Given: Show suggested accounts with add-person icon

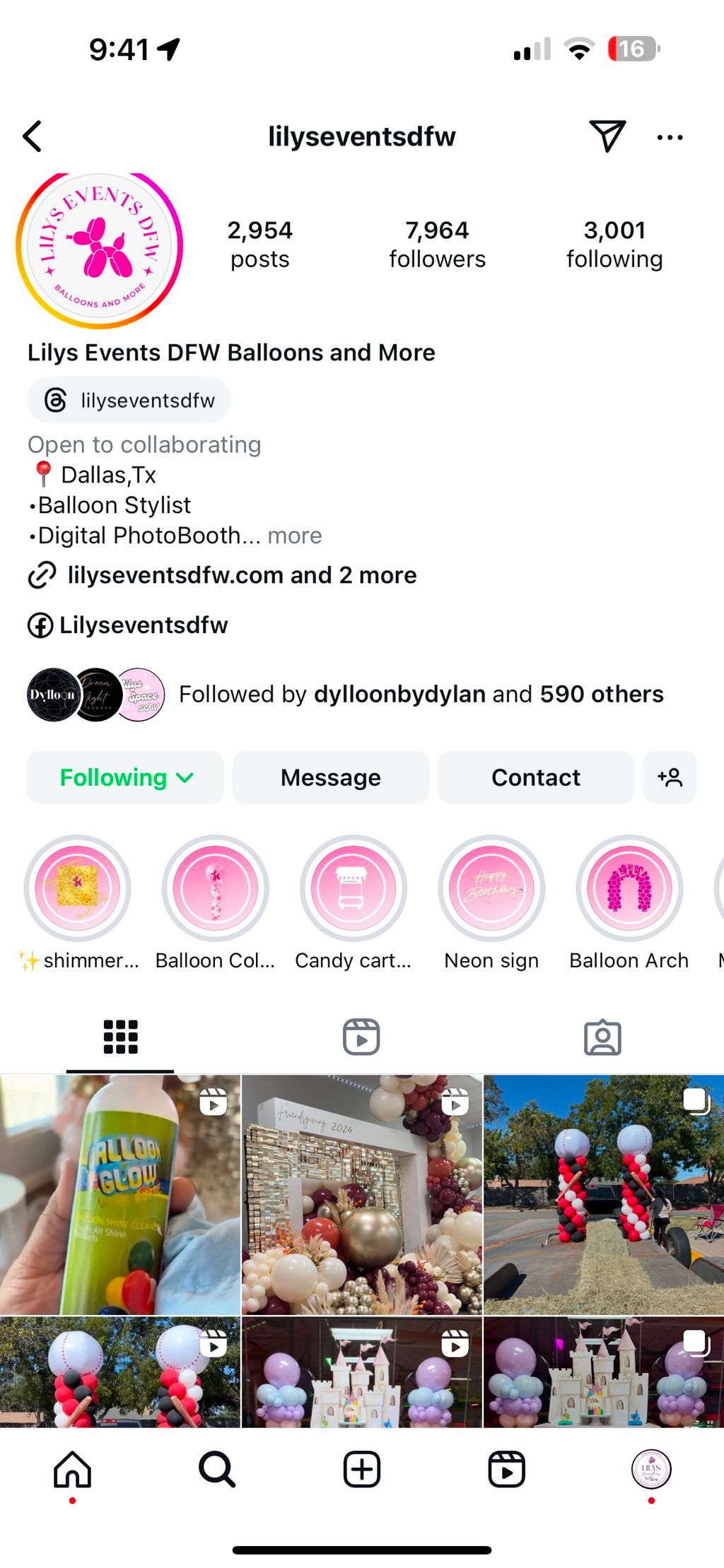Looking at the screenshot, I should pos(669,777).
